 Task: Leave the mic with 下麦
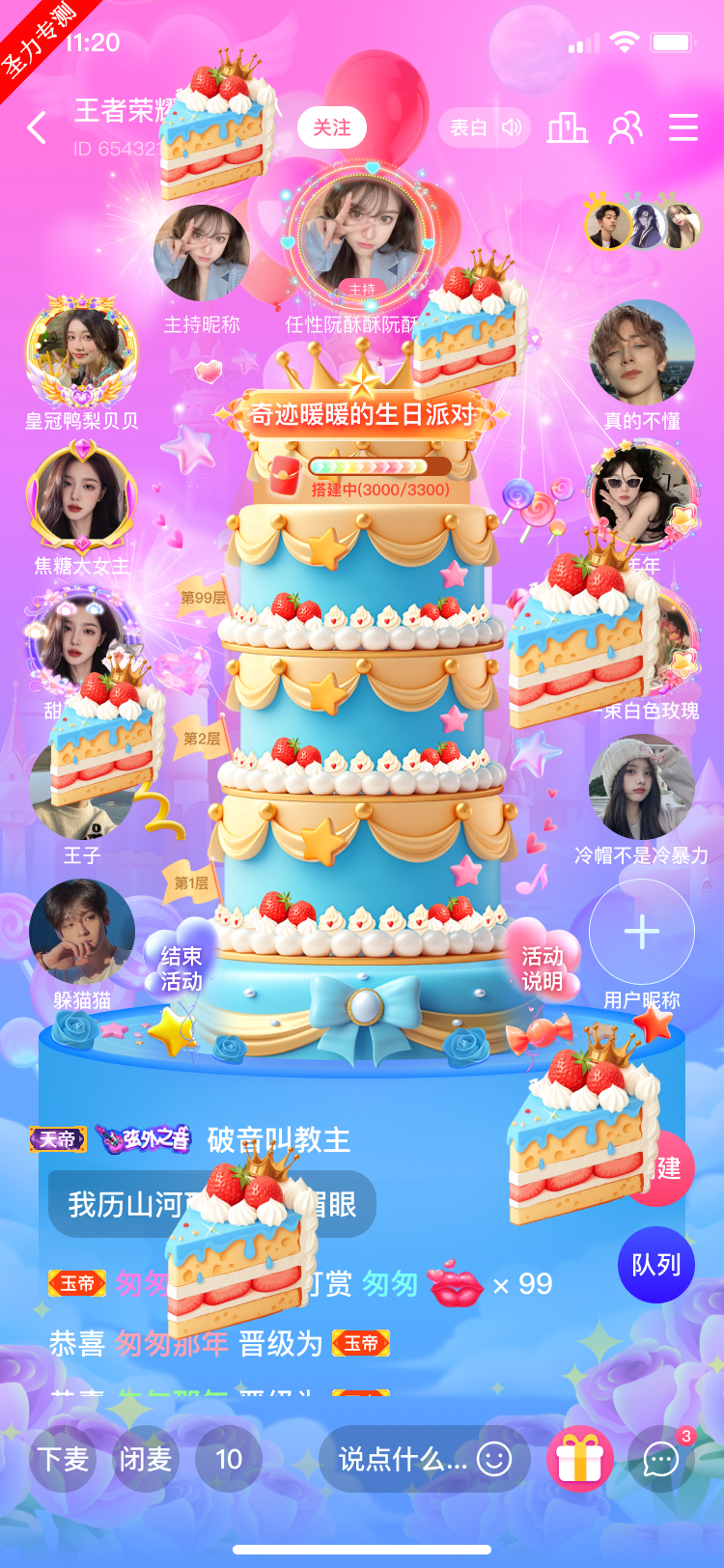point(64,1459)
